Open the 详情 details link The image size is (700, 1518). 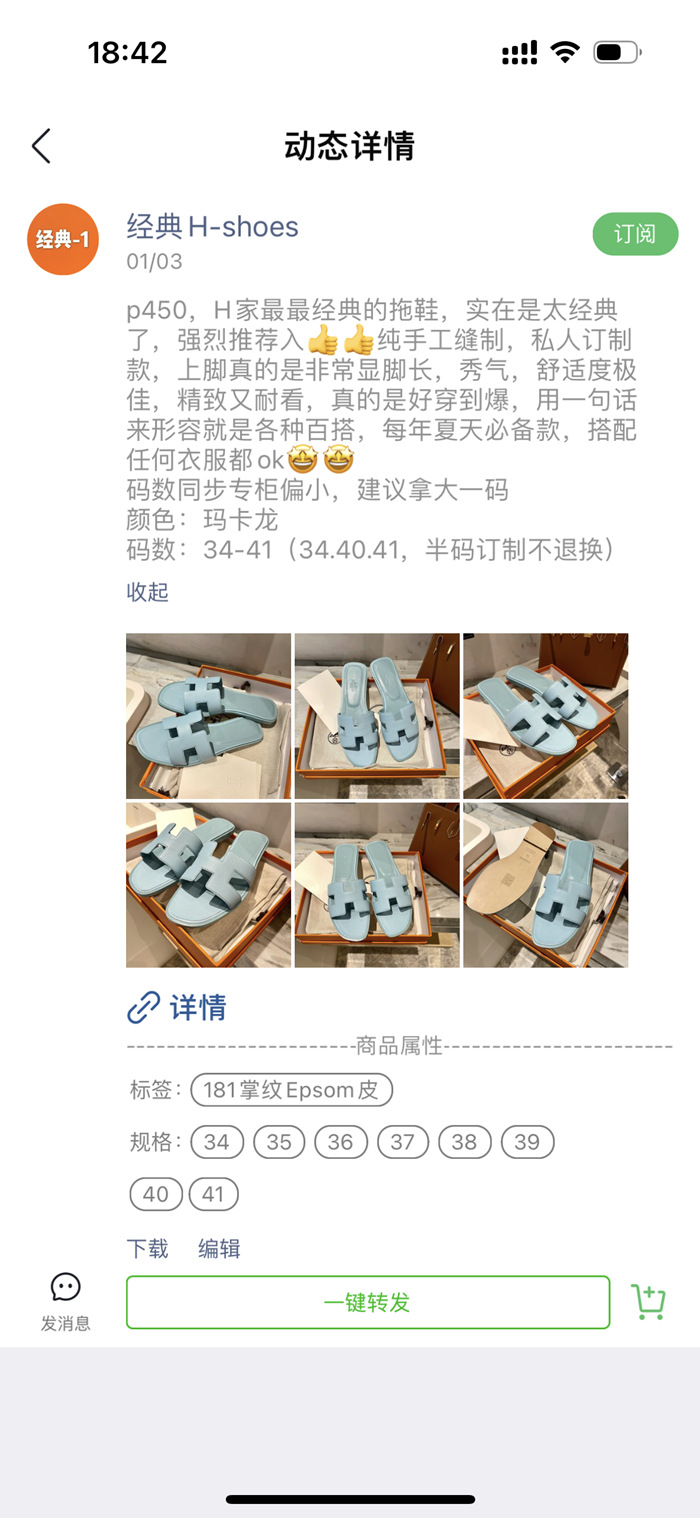[x=177, y=1007]
